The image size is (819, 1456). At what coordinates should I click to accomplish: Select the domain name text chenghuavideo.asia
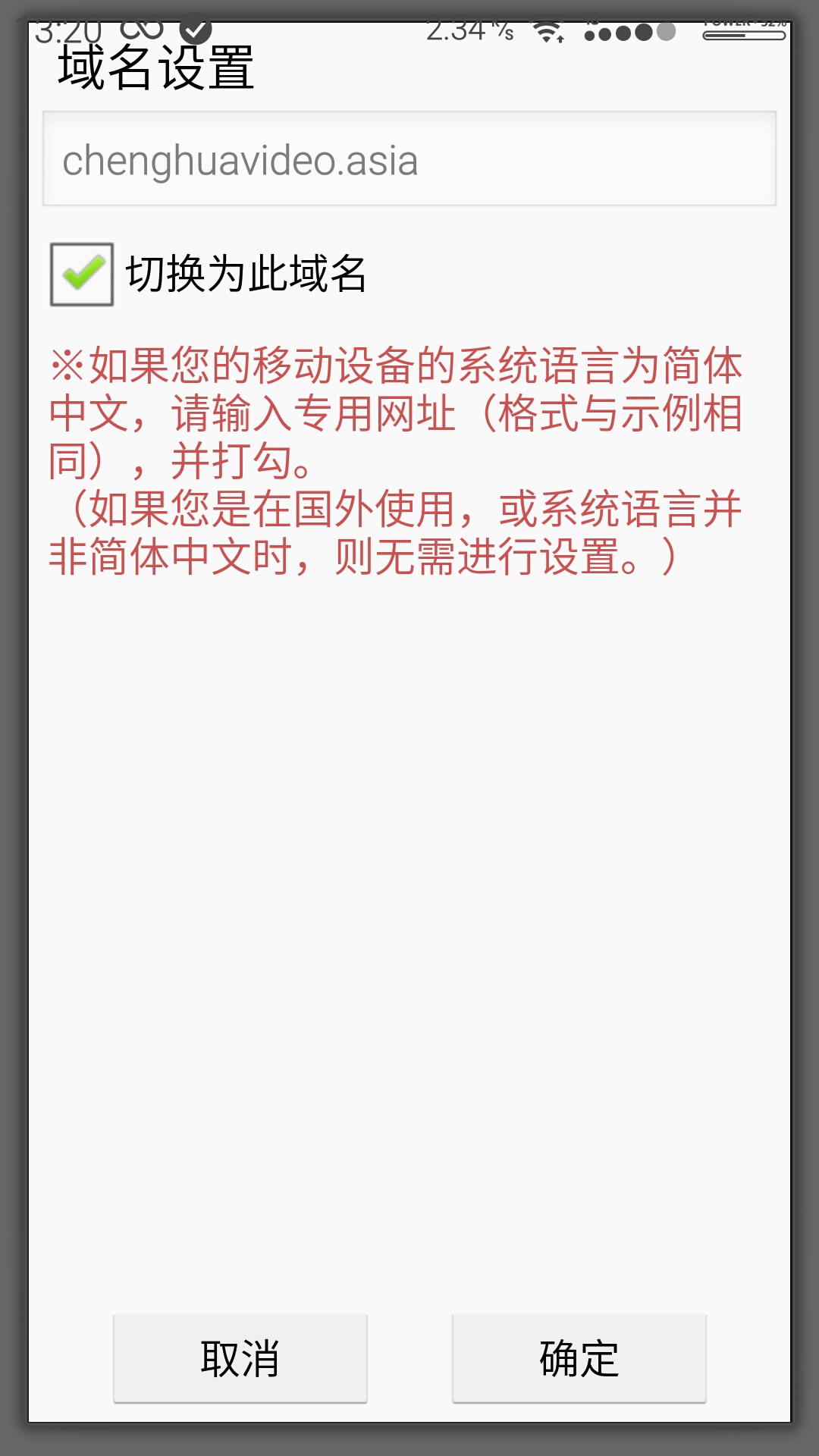243,161
